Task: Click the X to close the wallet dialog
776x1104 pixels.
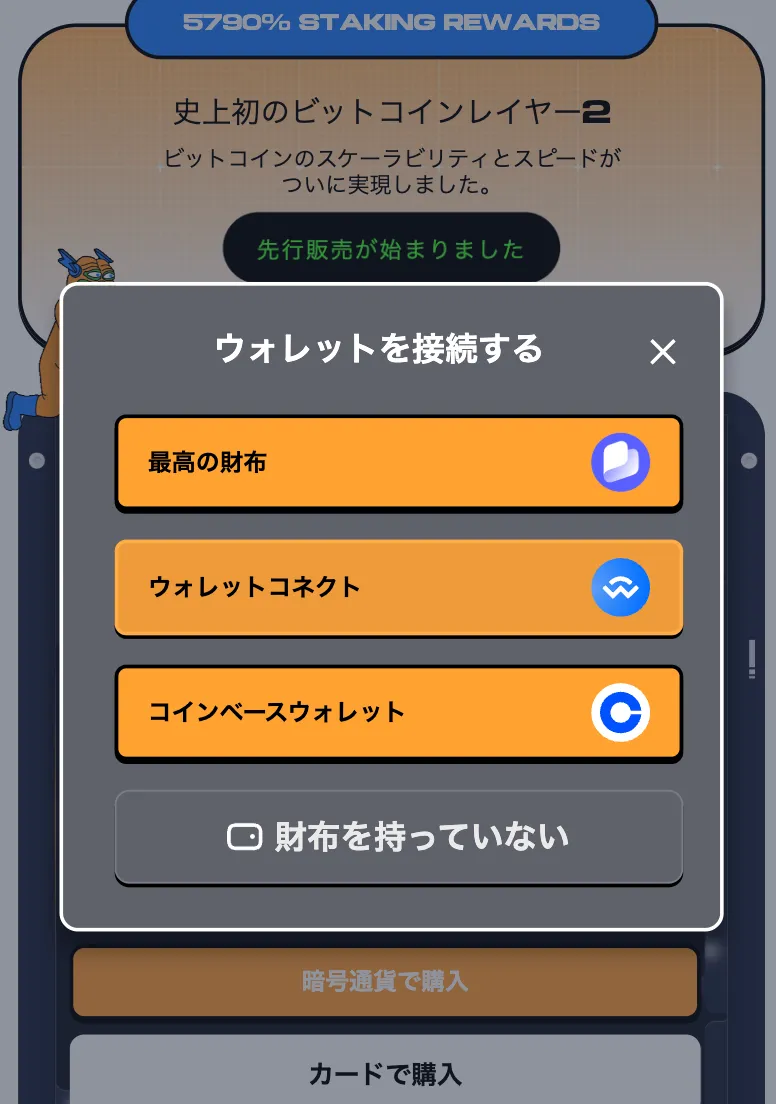Action: tap(662, 352)
